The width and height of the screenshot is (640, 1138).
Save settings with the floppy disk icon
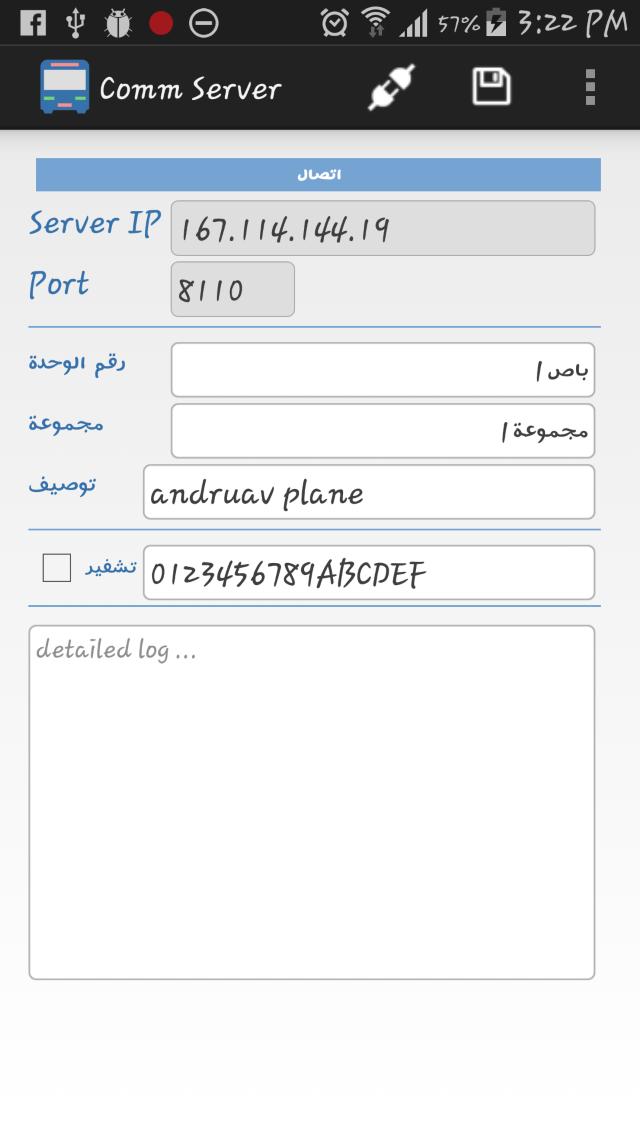click(x=491, y=88)
